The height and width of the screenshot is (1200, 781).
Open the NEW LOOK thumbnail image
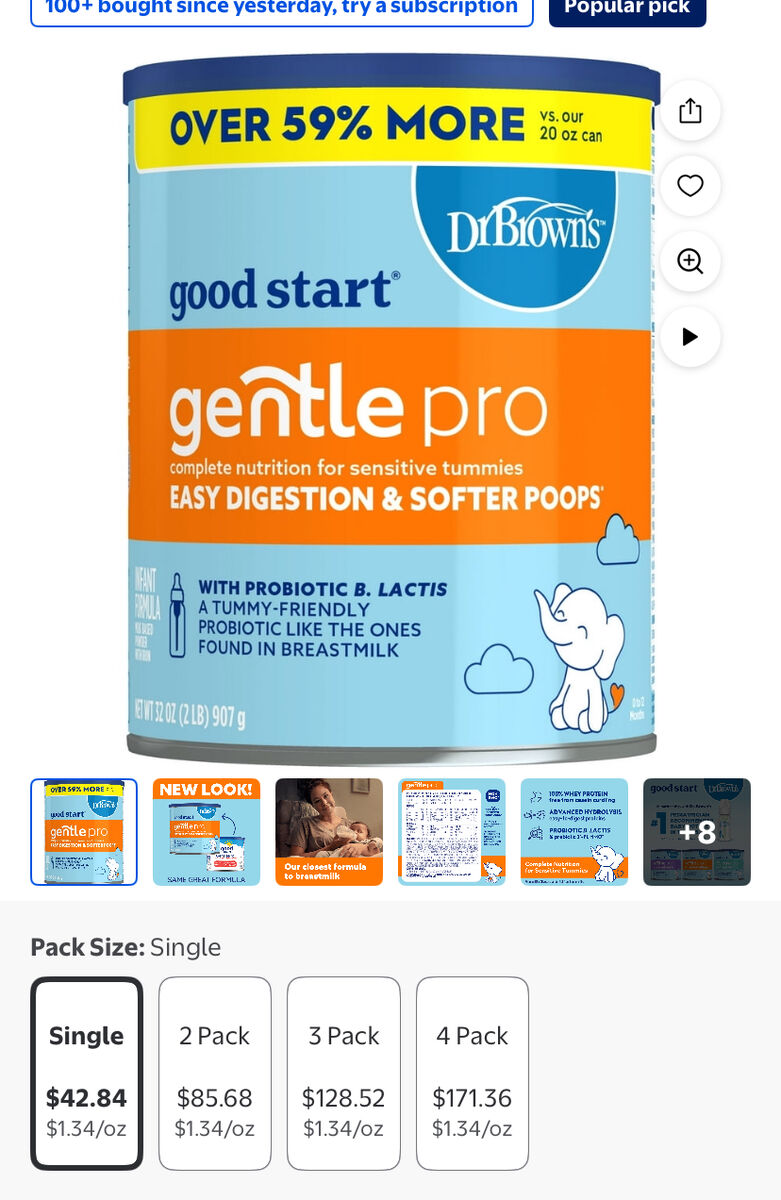206,832
